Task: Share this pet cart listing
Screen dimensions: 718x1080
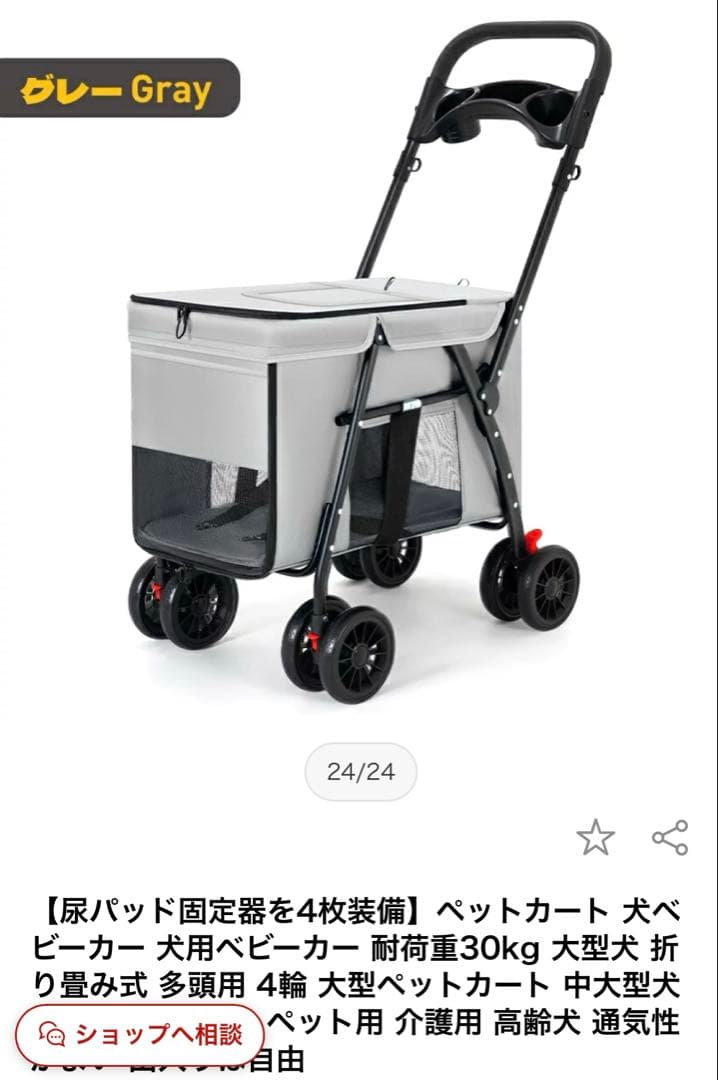Action: point(669,838)
